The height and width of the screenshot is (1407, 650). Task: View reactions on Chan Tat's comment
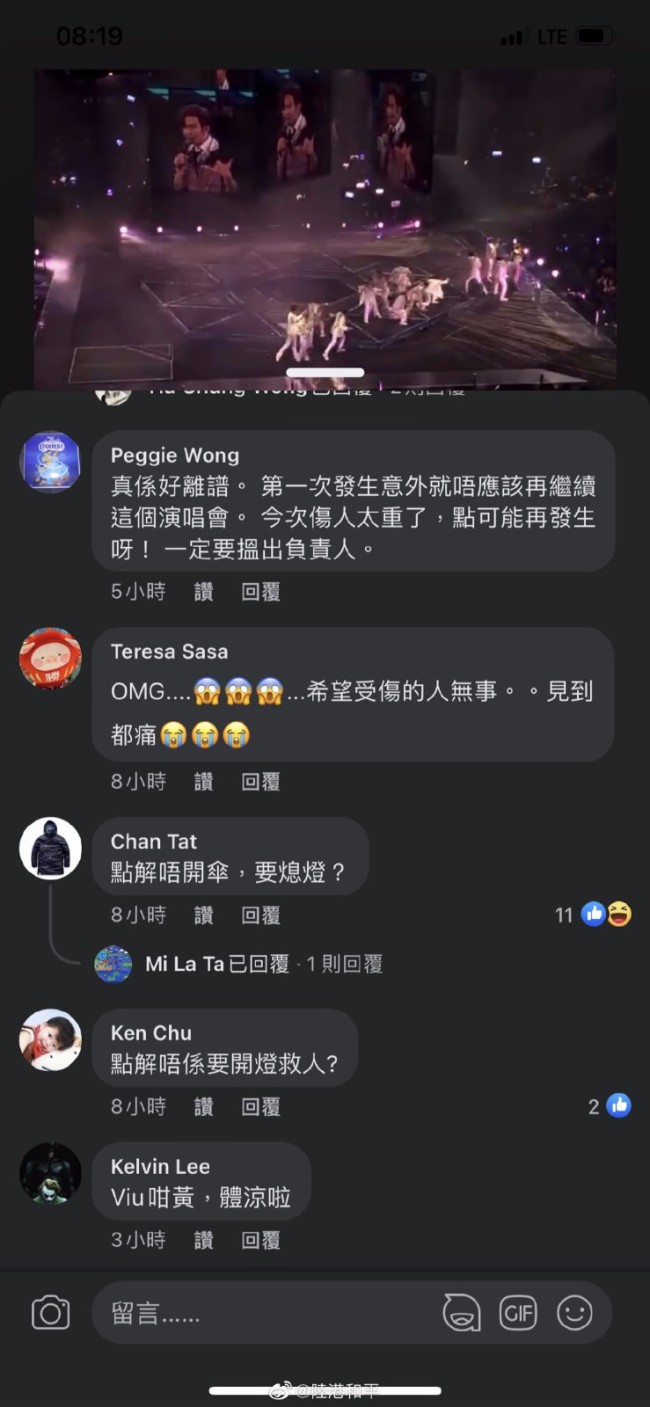(594, 914)
